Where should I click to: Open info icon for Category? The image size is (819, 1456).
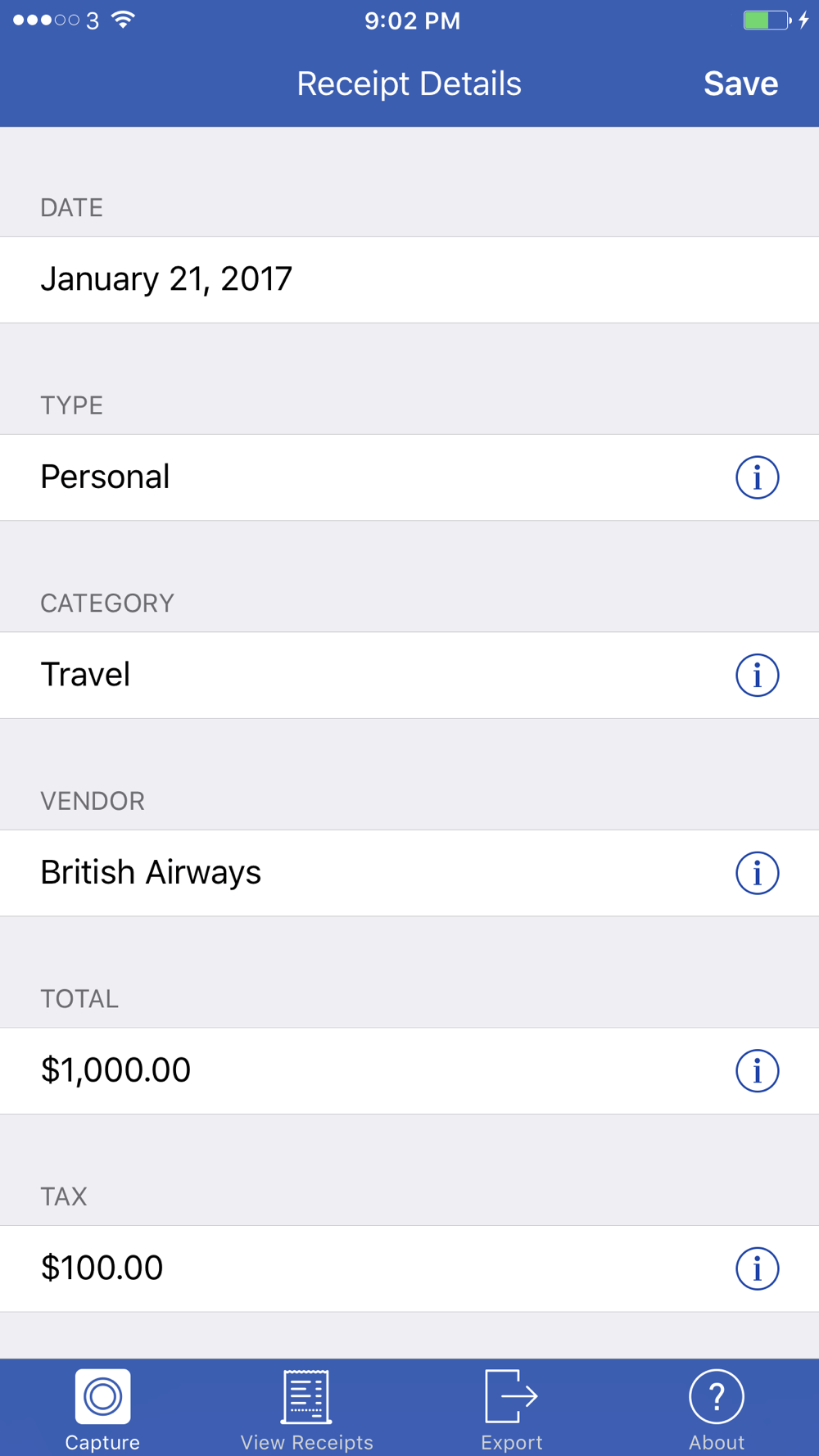[757, 676]
